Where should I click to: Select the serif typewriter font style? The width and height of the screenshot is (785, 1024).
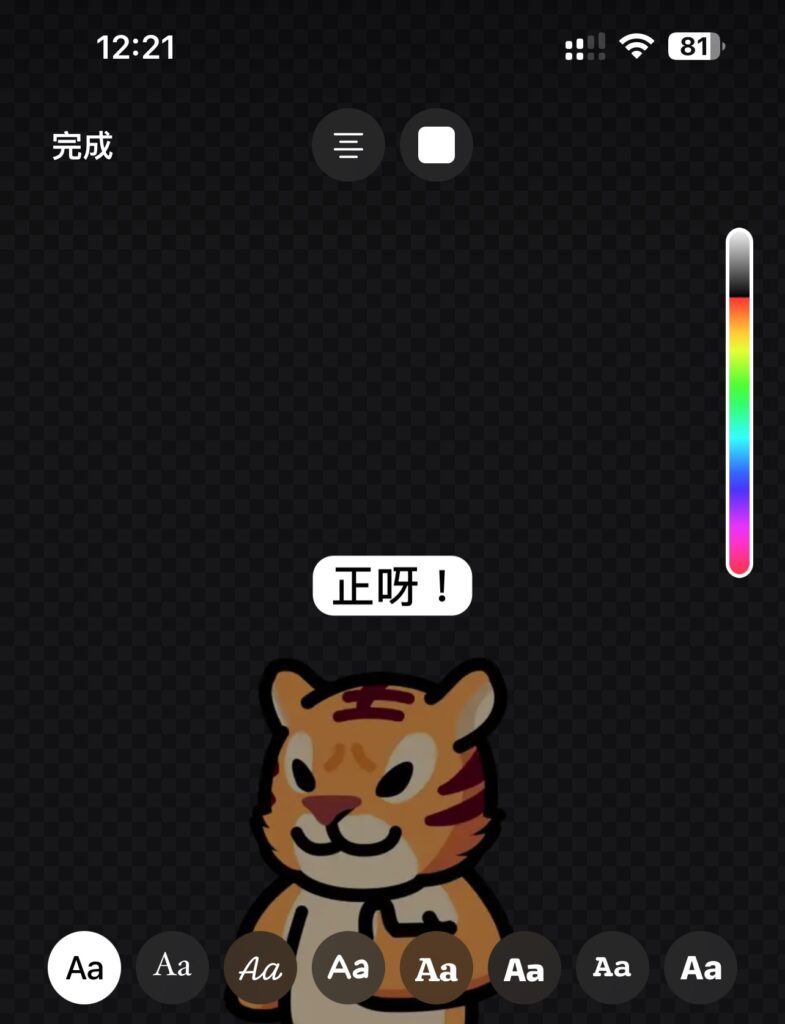tap(172, 967)
